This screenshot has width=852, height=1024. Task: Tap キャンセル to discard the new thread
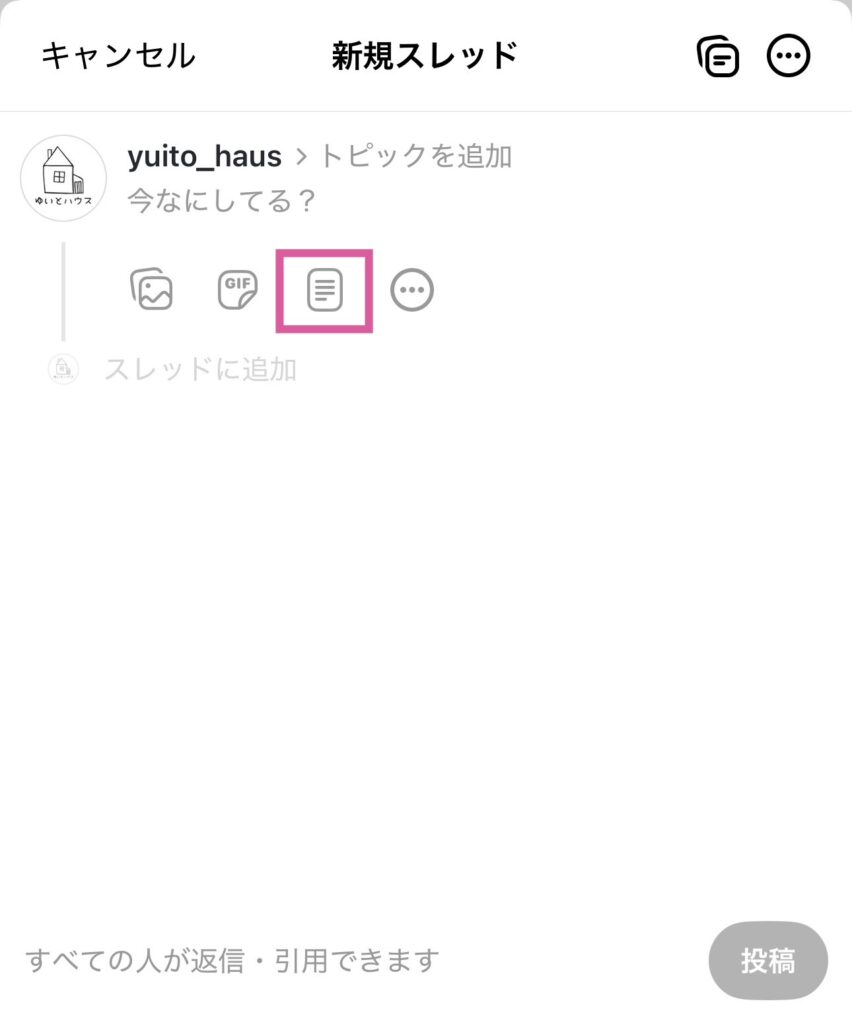pyautogui.click(x=117, y=55)
